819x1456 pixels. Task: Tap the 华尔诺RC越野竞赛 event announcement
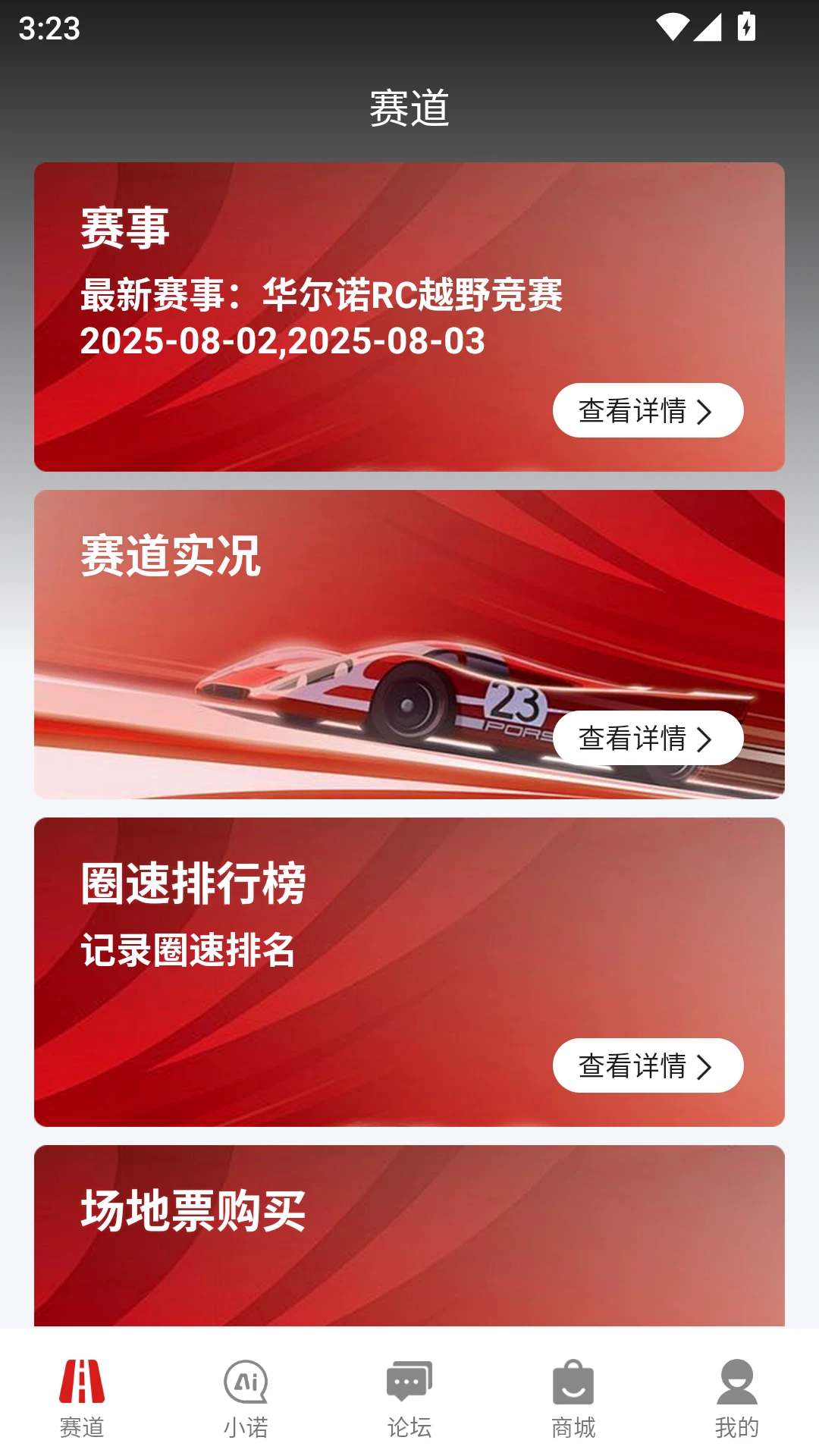pos(324,295)
